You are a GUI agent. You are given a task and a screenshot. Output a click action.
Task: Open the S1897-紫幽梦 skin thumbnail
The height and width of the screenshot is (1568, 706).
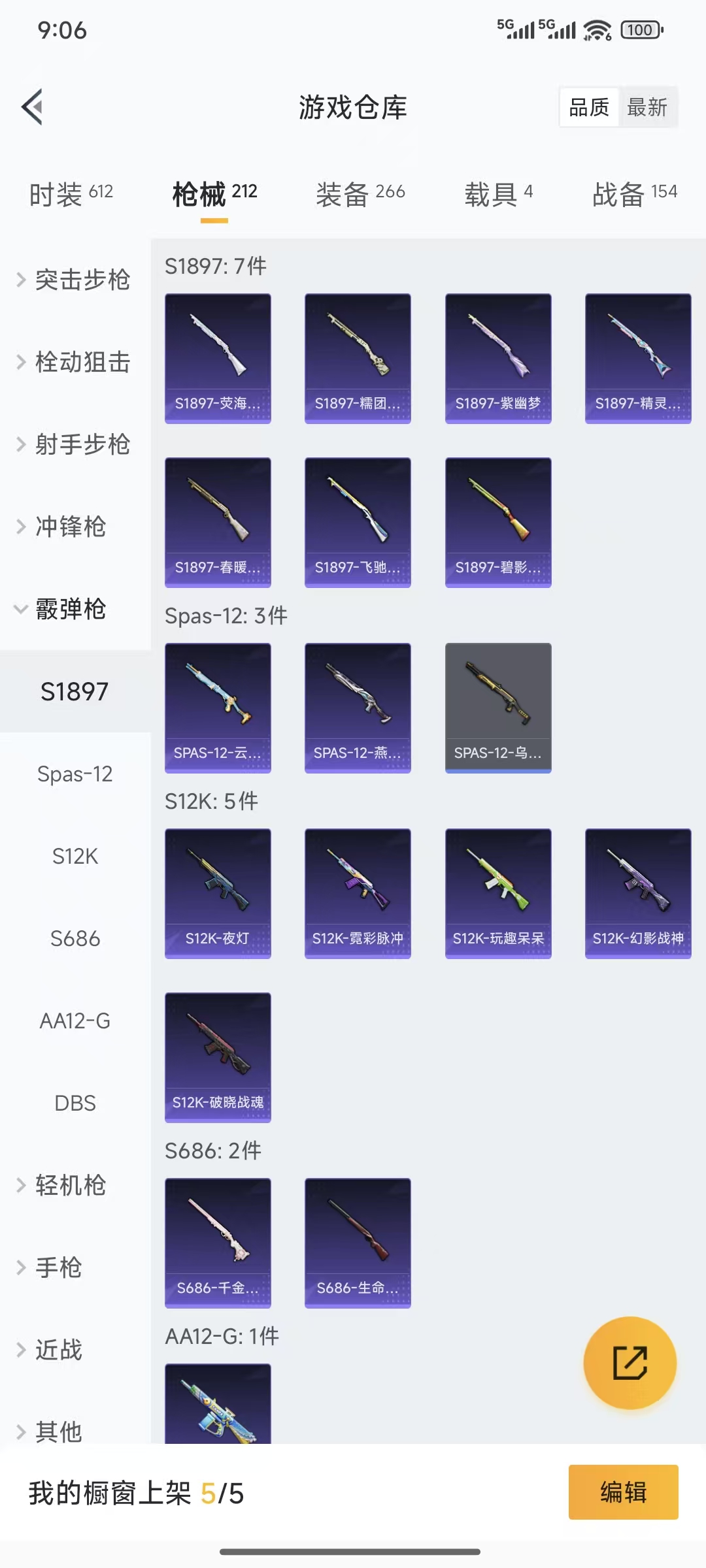tap(497, 358)
